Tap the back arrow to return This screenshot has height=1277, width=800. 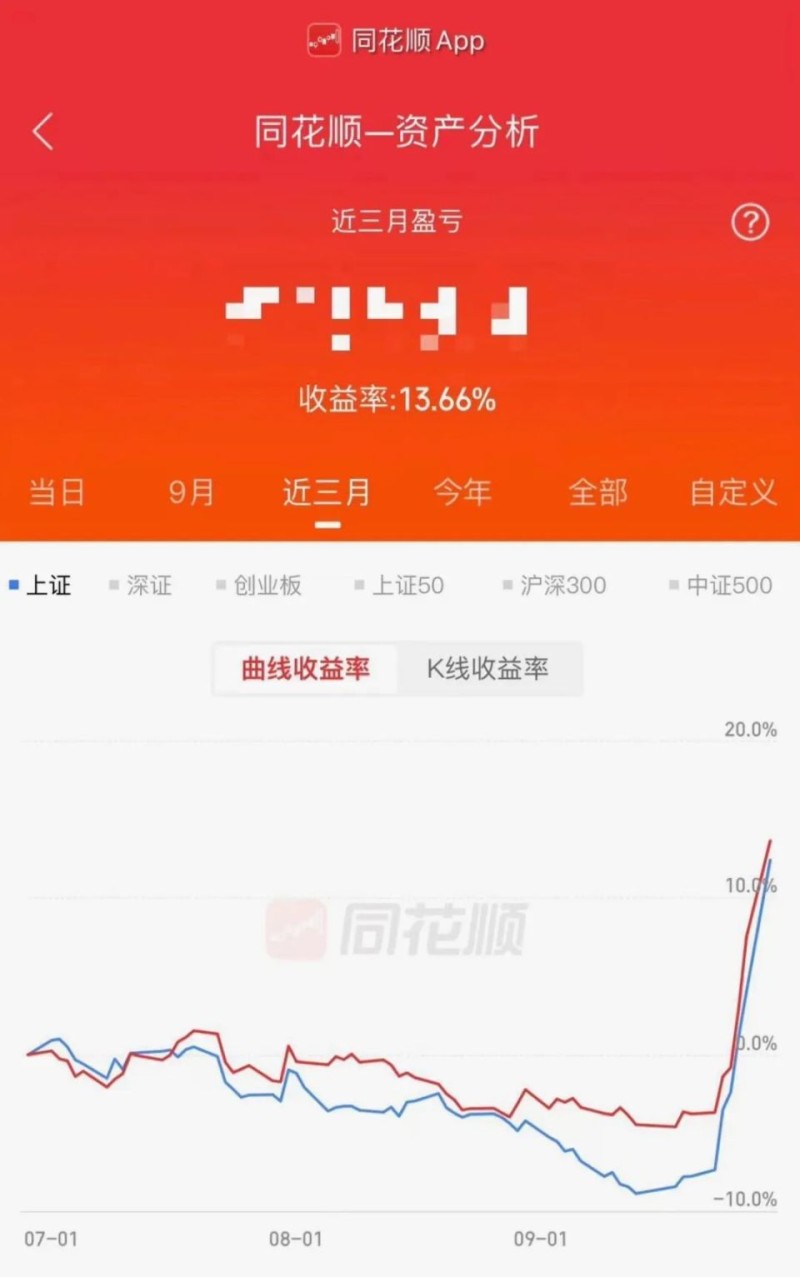pos(42,131)
